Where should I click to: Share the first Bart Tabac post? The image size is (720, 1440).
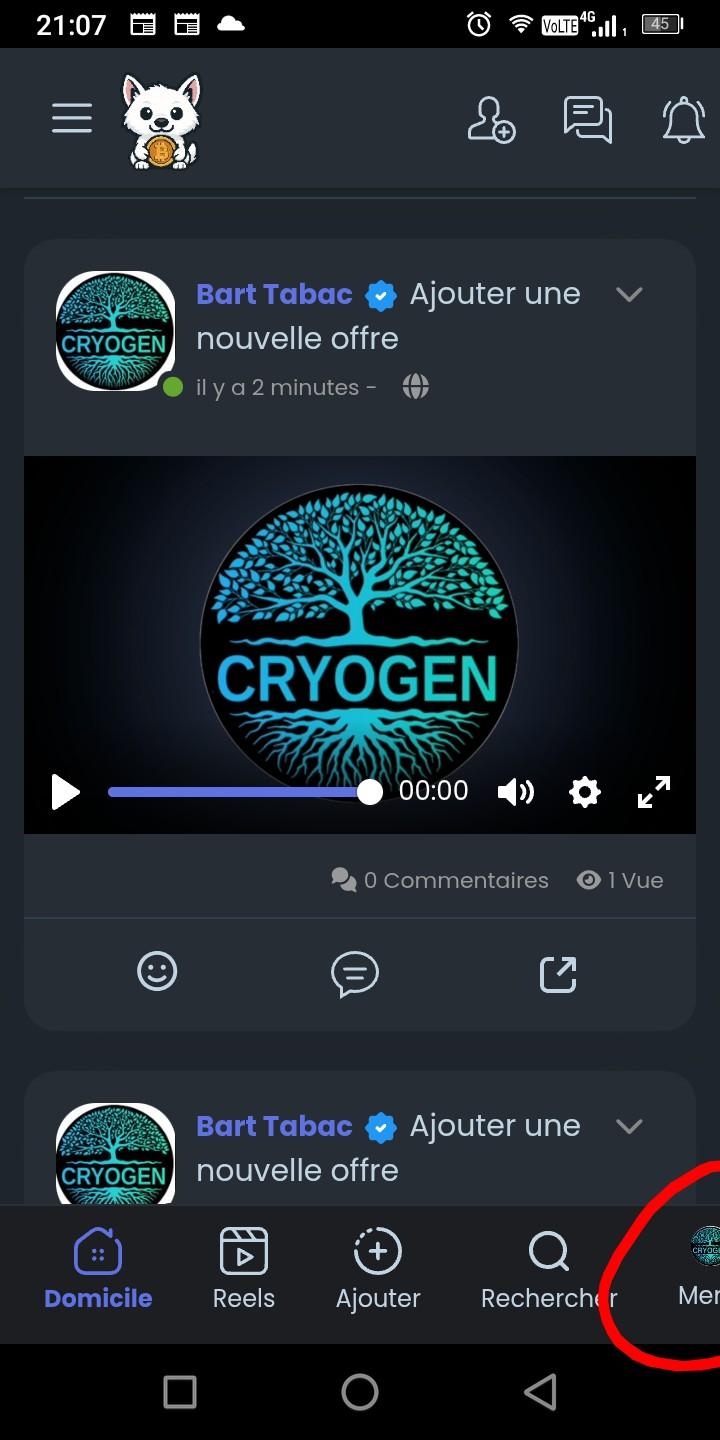point(558,973)
